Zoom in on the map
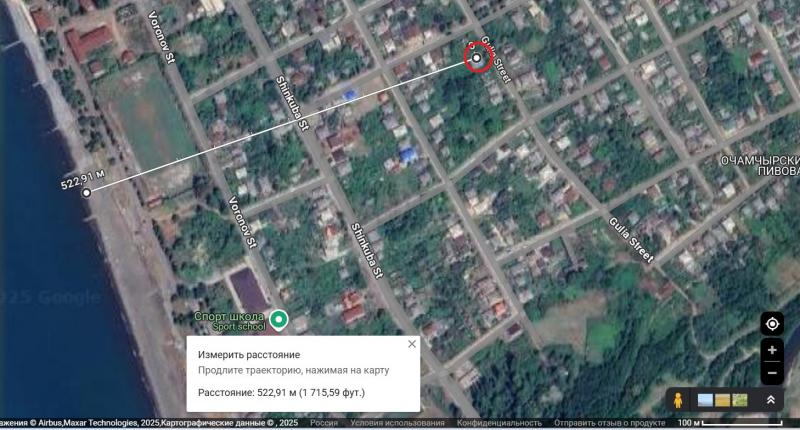 pyautogui.click(x=772, y=351)
